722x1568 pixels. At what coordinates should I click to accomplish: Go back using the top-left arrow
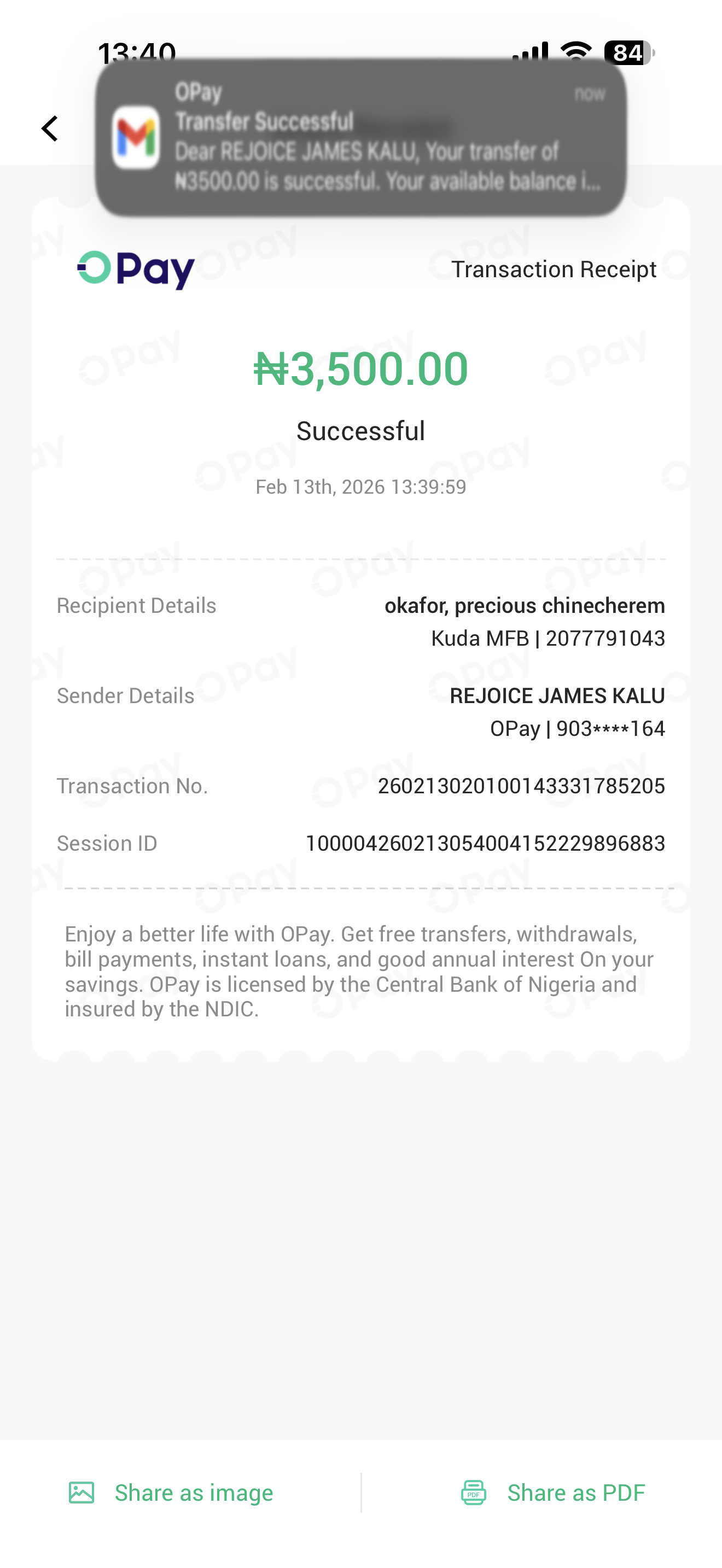pos(50,128)
